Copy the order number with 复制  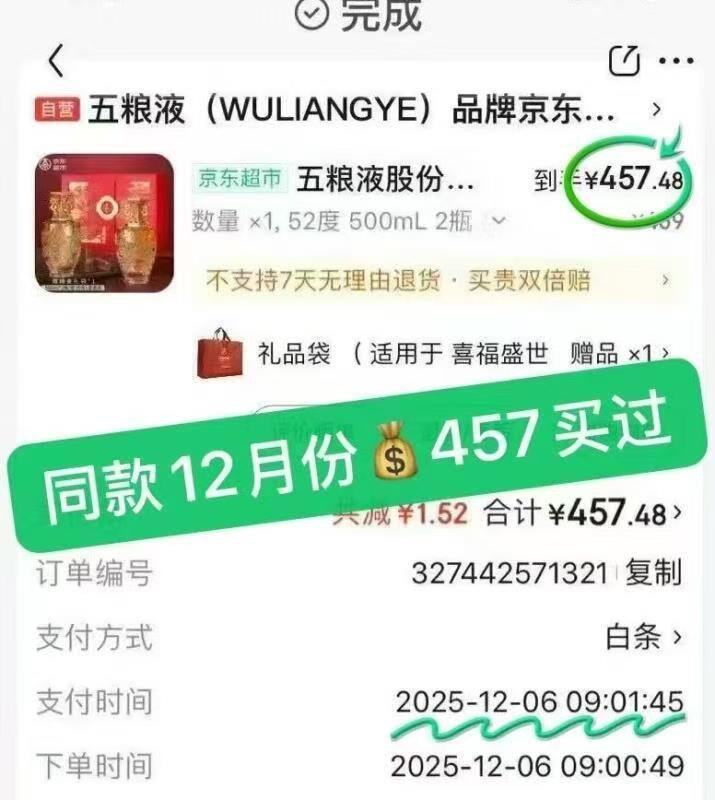point(654,572)
